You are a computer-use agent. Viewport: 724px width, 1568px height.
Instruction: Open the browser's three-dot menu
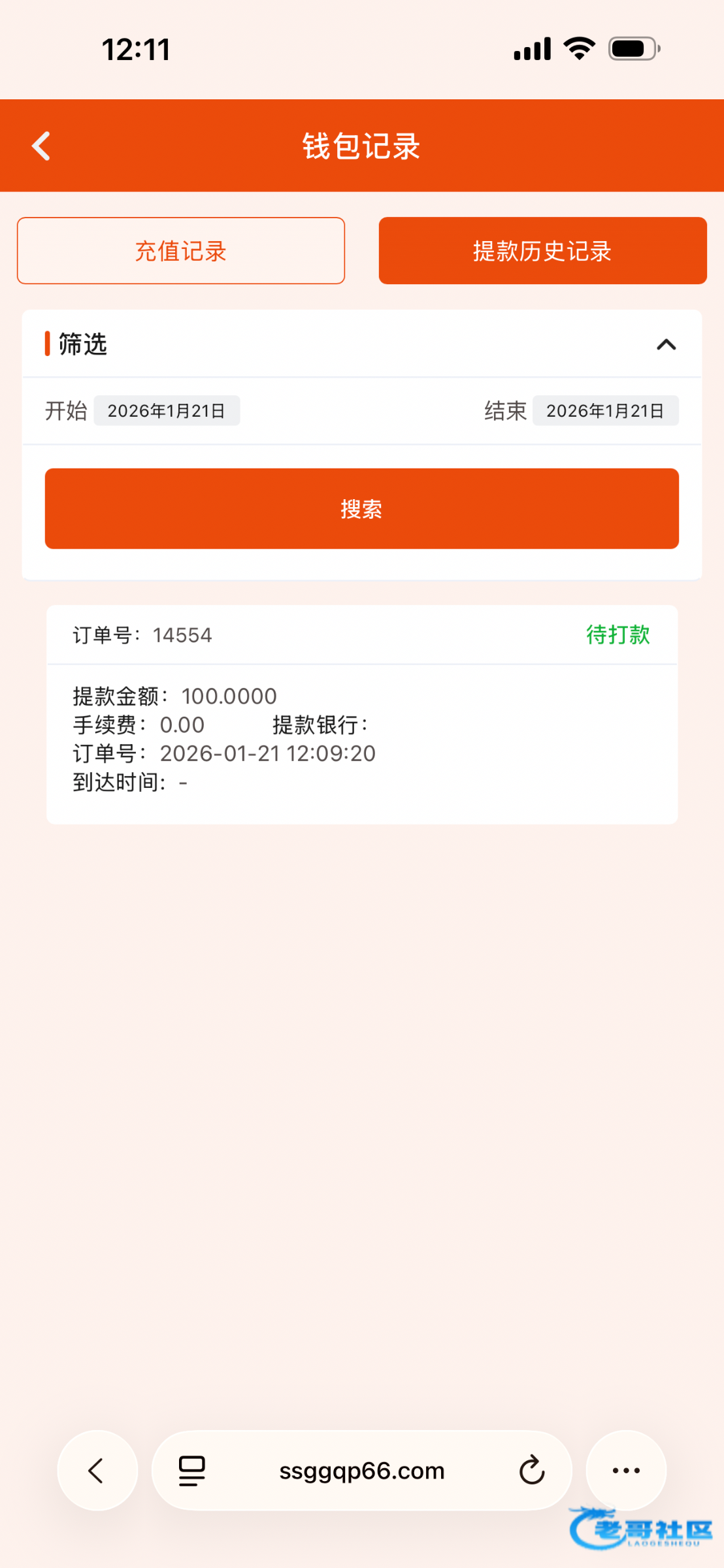tap(626, 1471)
